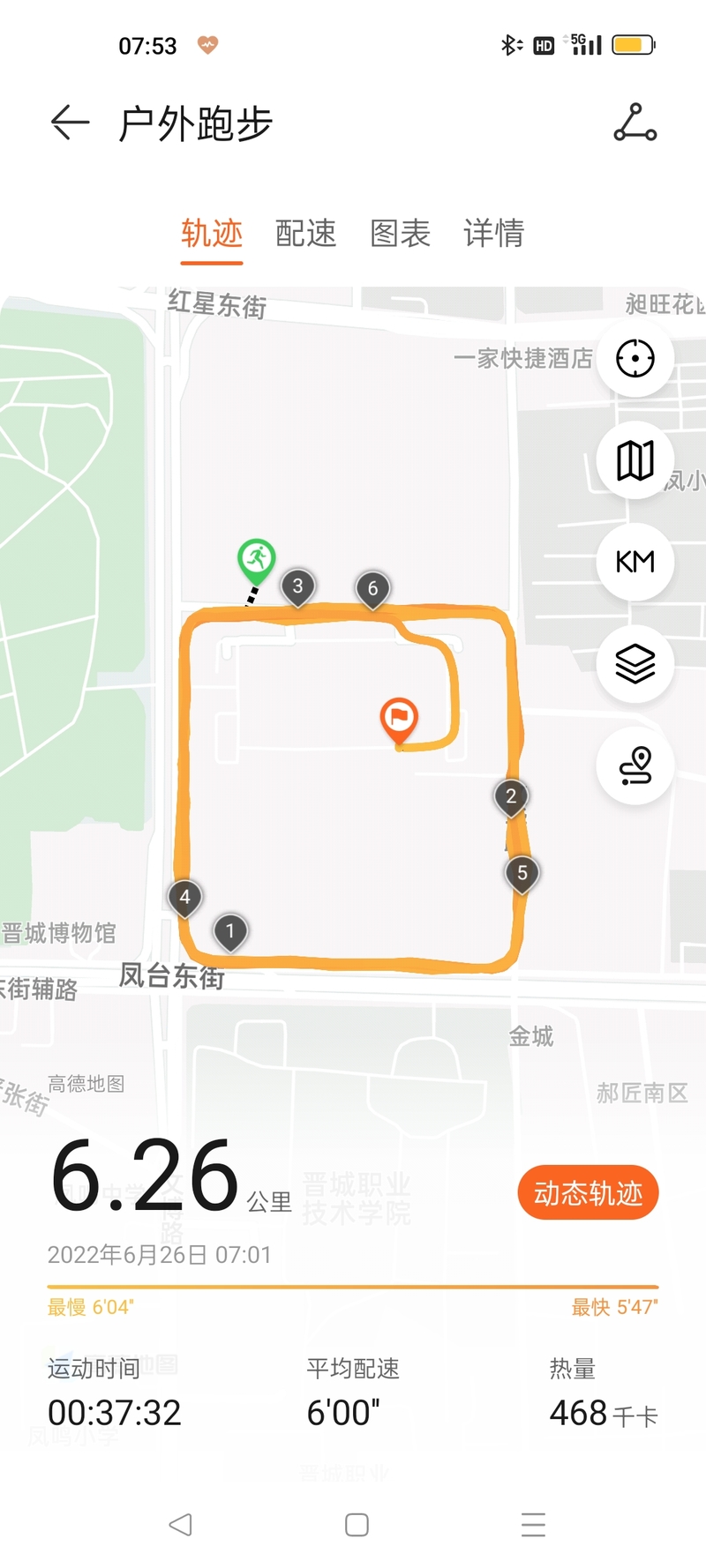The image size is (706, 1568).
Task: Tap the route pin icon button
Action: point(635,765)
